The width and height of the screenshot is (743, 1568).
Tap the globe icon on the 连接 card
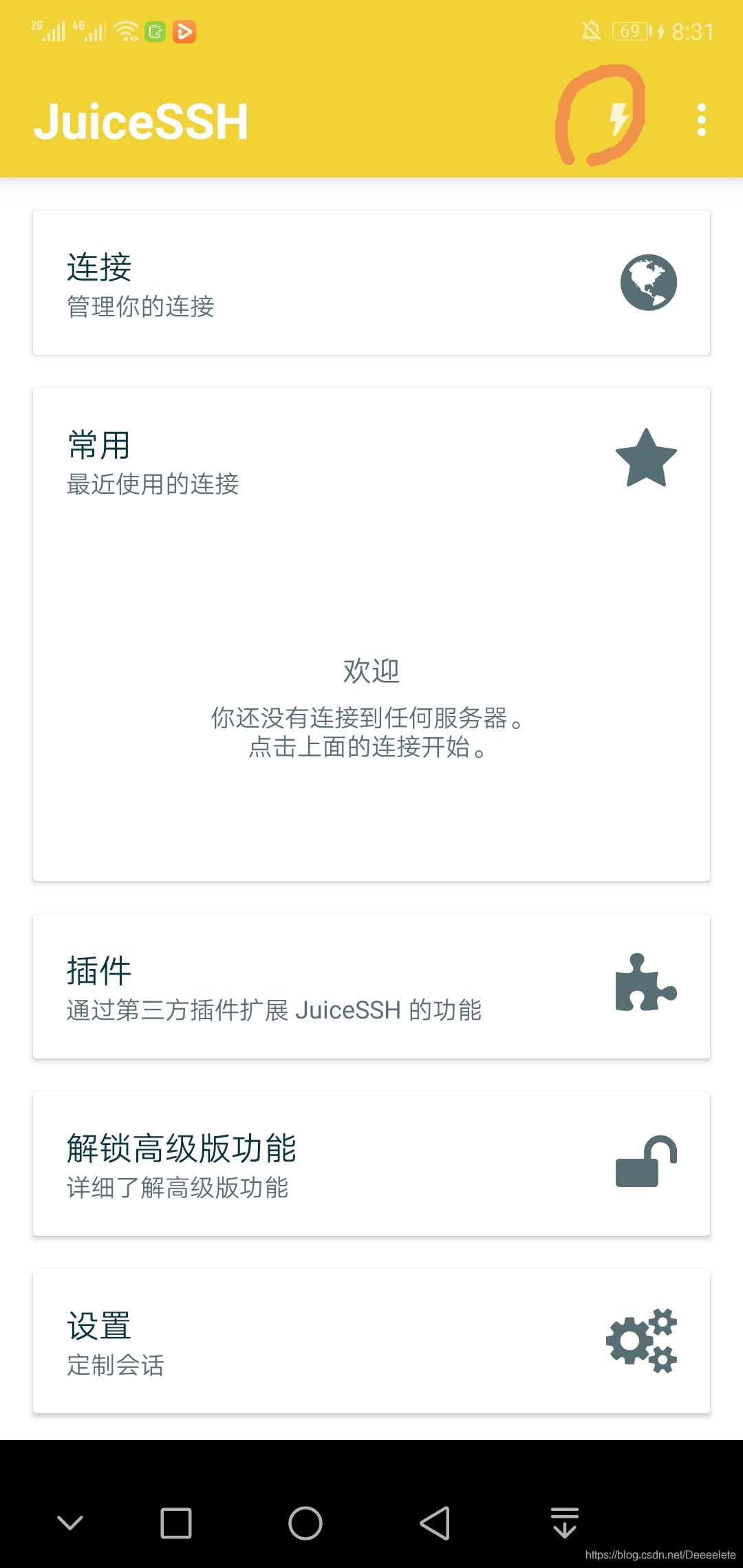pos(647,282)
